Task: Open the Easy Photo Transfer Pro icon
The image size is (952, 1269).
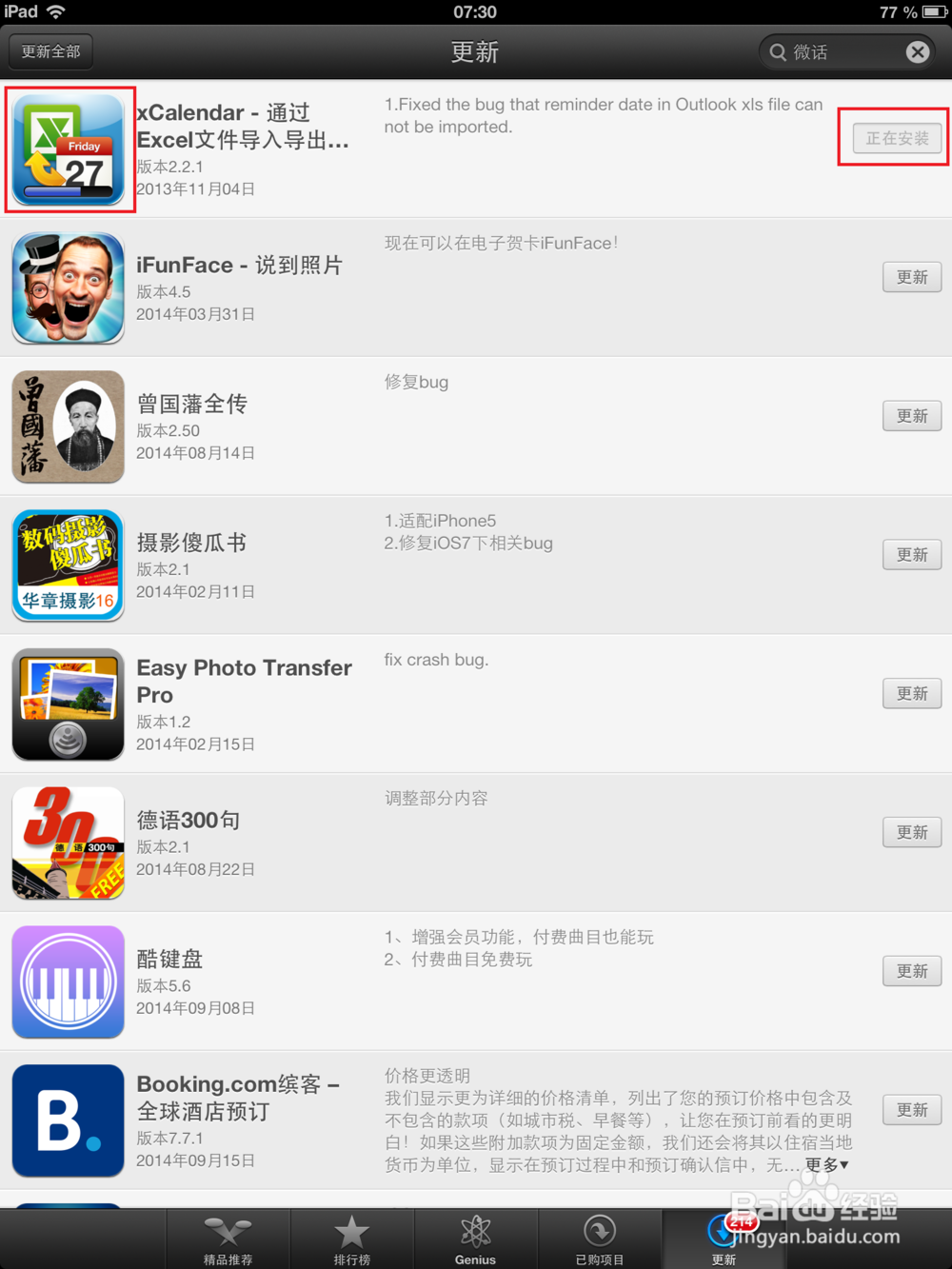Action: point(68,704)
